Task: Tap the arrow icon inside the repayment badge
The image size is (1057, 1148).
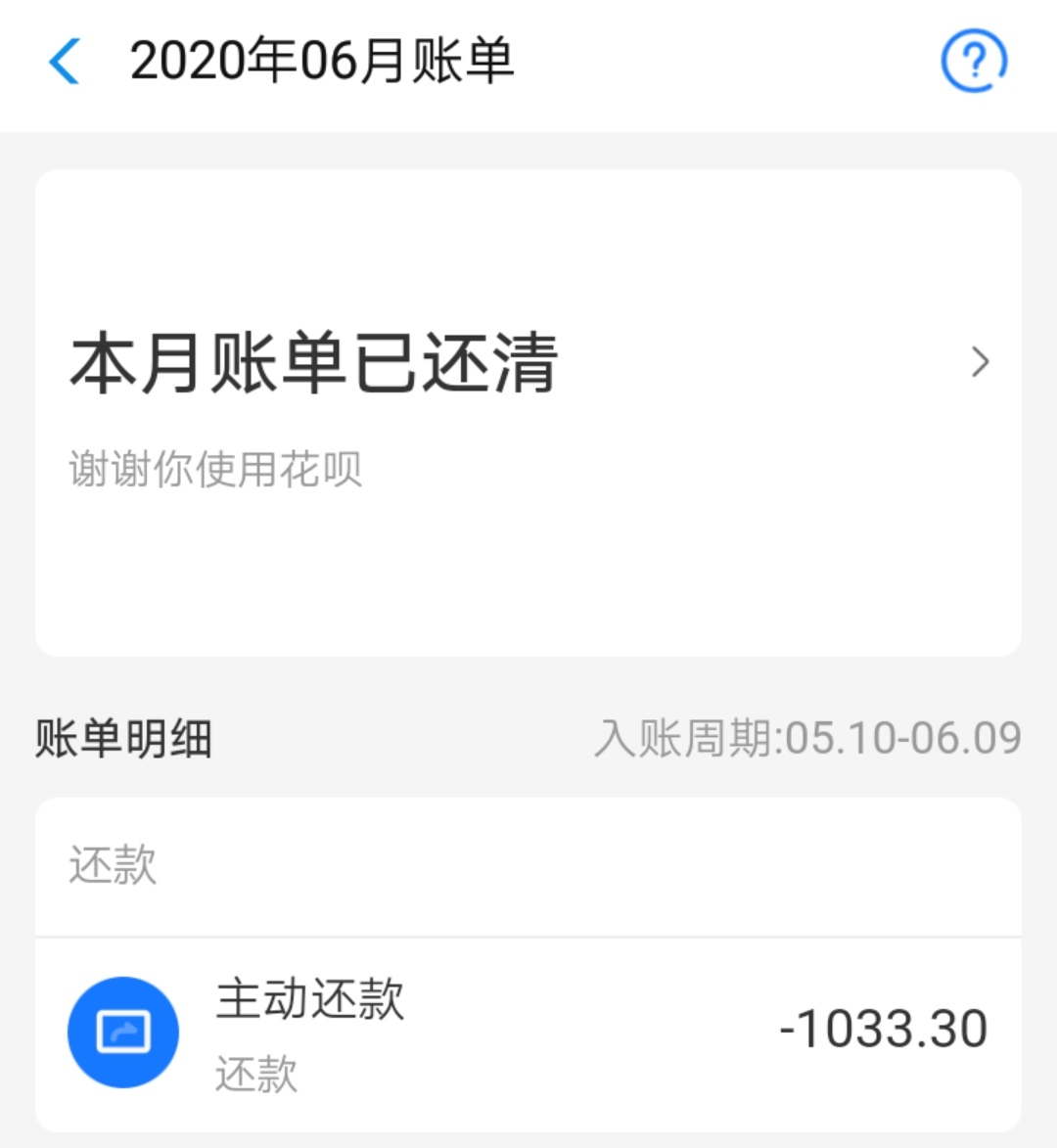Action: click(122, 1031)
